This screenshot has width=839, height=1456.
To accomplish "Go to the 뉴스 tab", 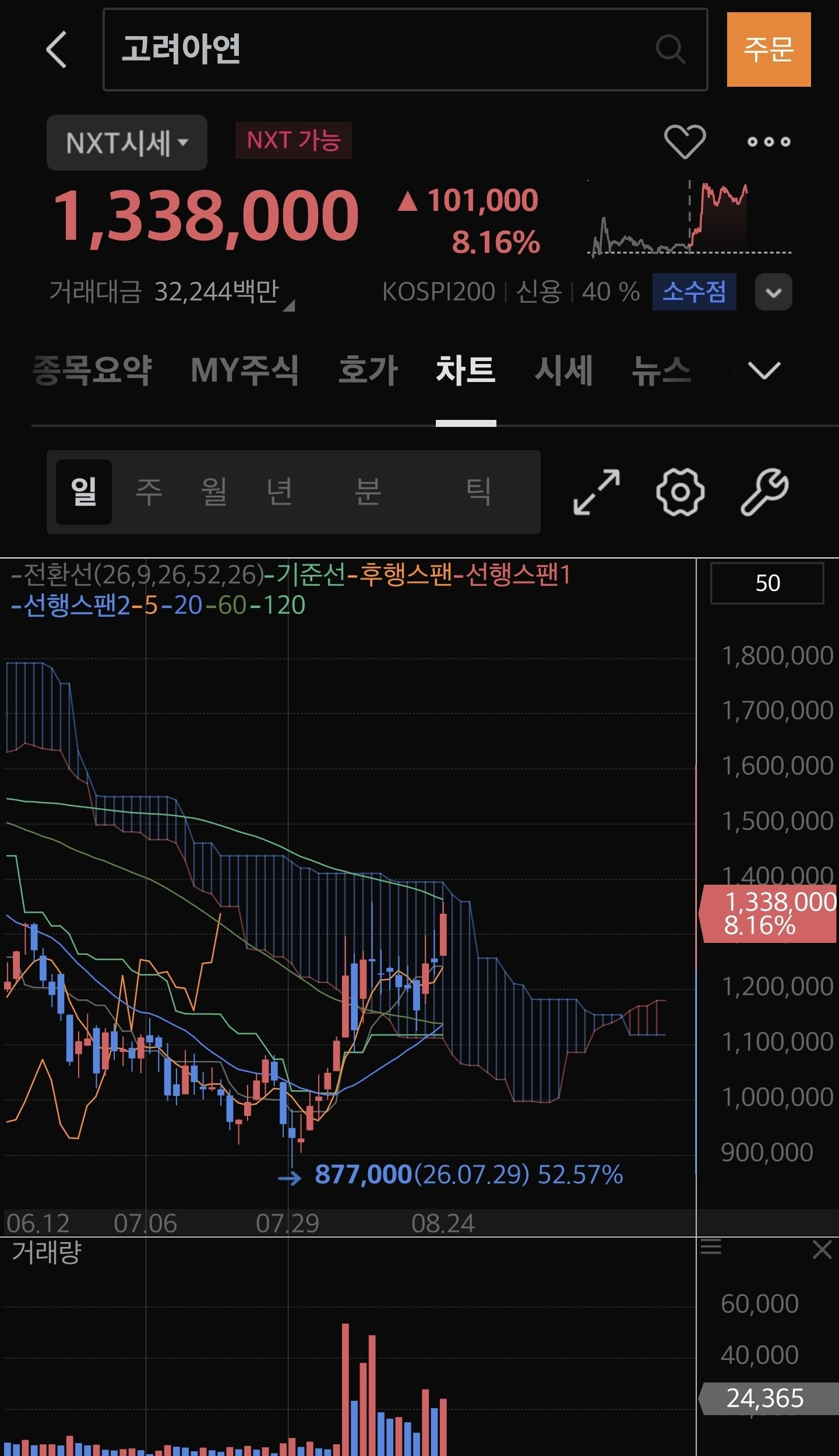I will [x=661, y=370].
